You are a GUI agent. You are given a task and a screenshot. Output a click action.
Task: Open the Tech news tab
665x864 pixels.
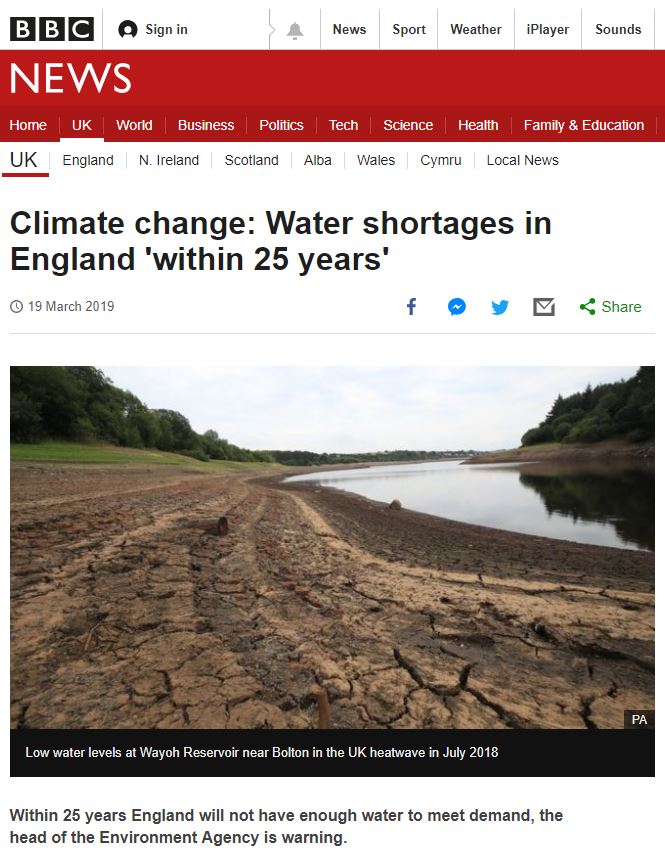(343, 125)
